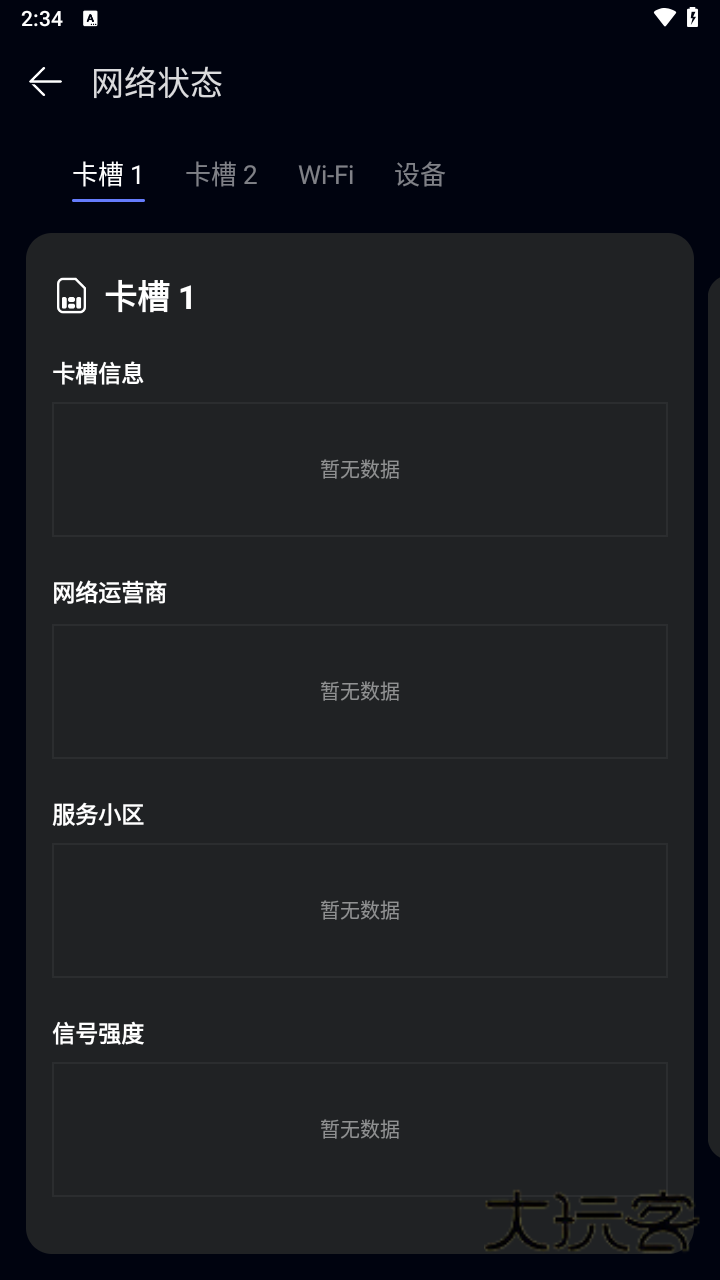Click the 网络运营商 empty data card
The height and width of the screenshot is (1280, 720).
click(359, 691)
